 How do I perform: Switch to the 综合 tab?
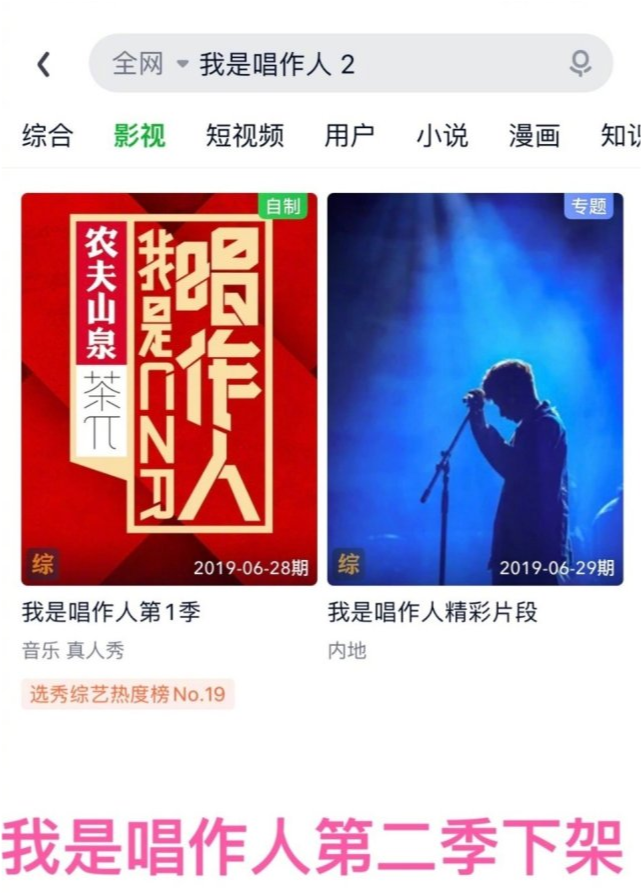(47, 136)
